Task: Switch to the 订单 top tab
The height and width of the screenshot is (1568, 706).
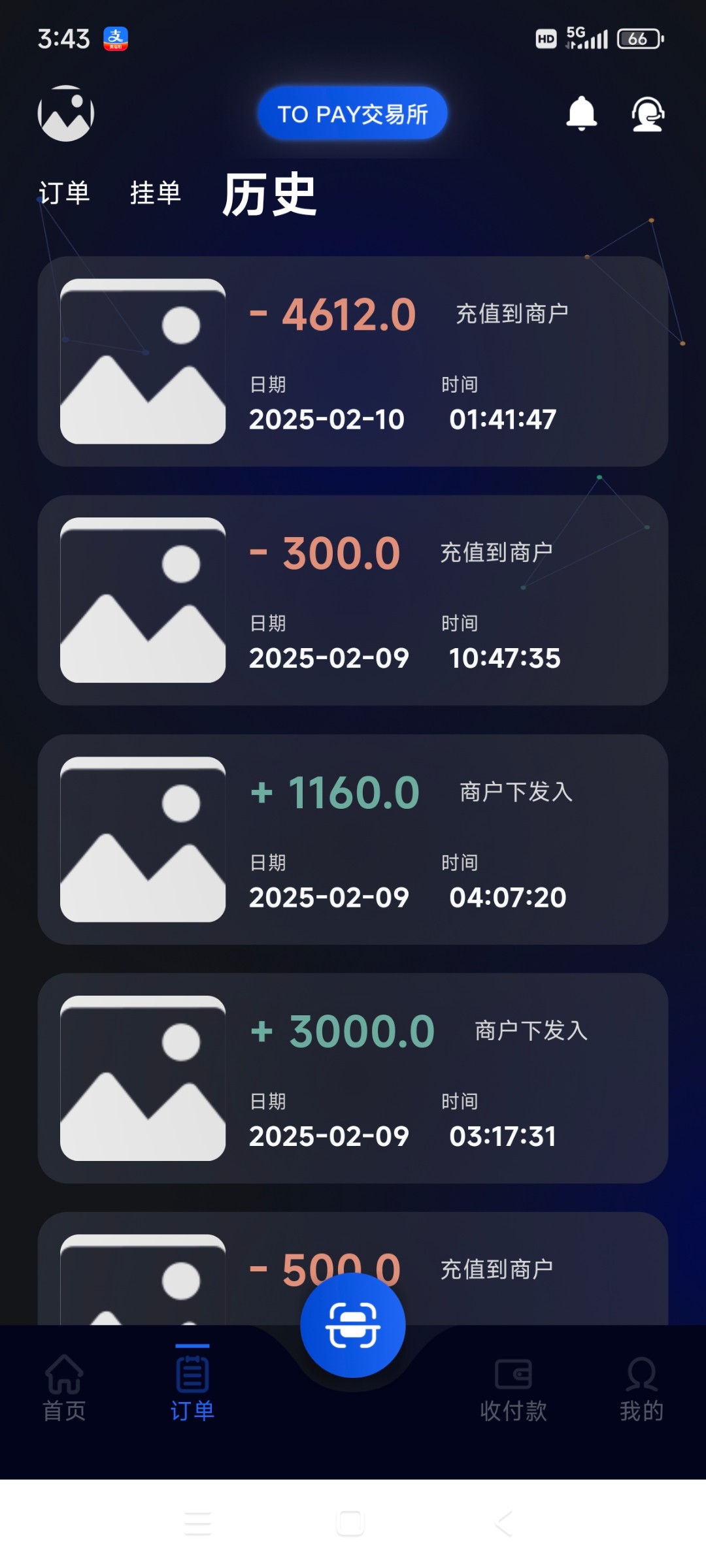Action: pos(64,193)
